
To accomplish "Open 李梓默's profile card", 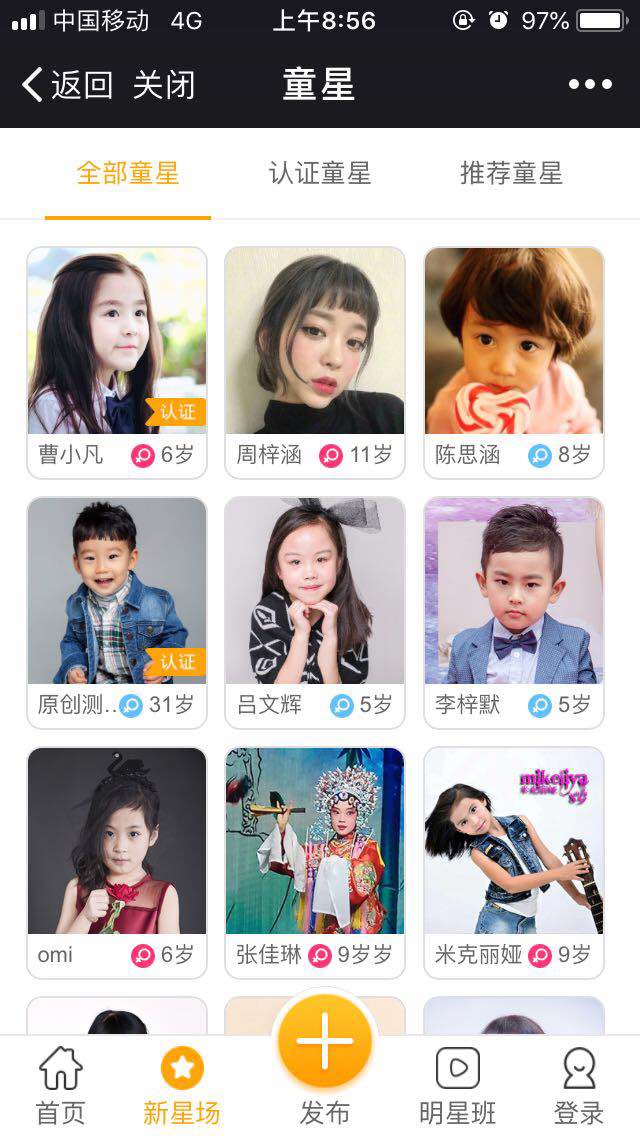I will click(514, 612).
